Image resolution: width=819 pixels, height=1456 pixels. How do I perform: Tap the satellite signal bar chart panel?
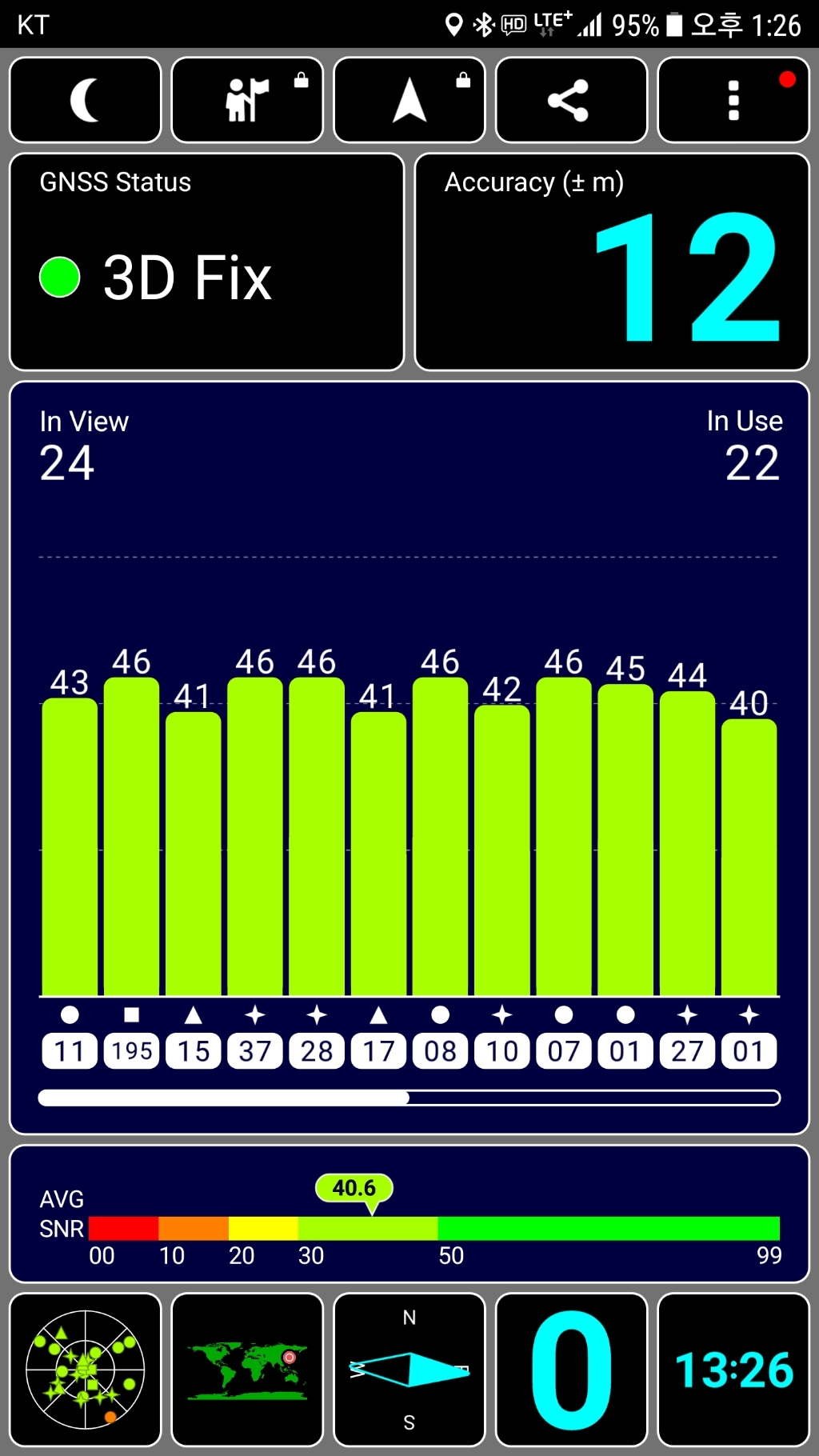(409, 758)
